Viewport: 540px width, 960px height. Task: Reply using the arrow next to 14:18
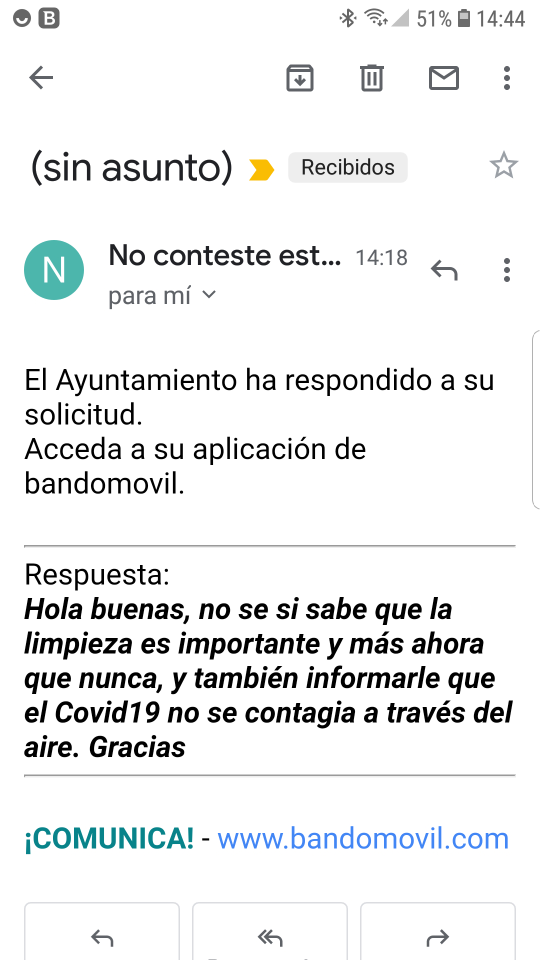pyautogui.click(x=444, y=269)
